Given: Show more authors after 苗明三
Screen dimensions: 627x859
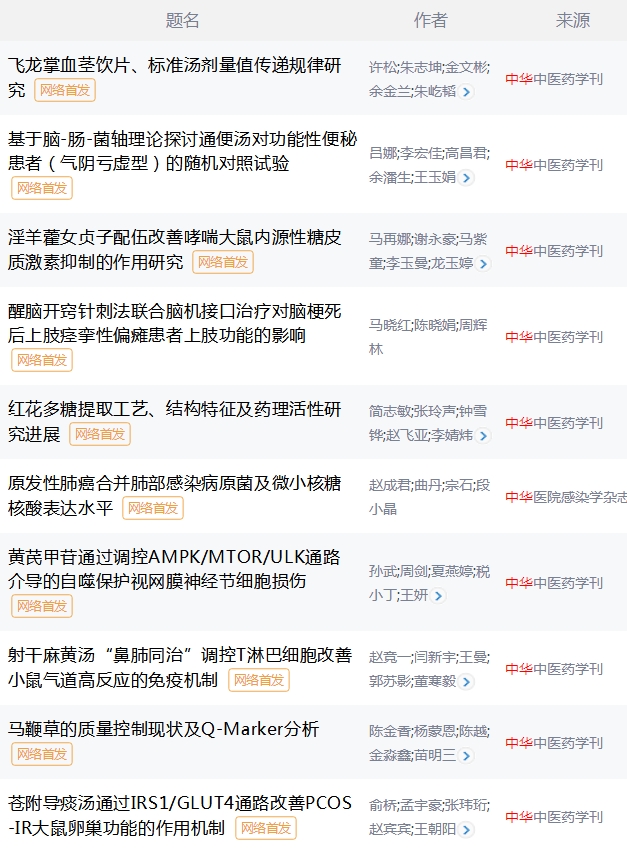Looking at the screenshot, I should [467, 756].
